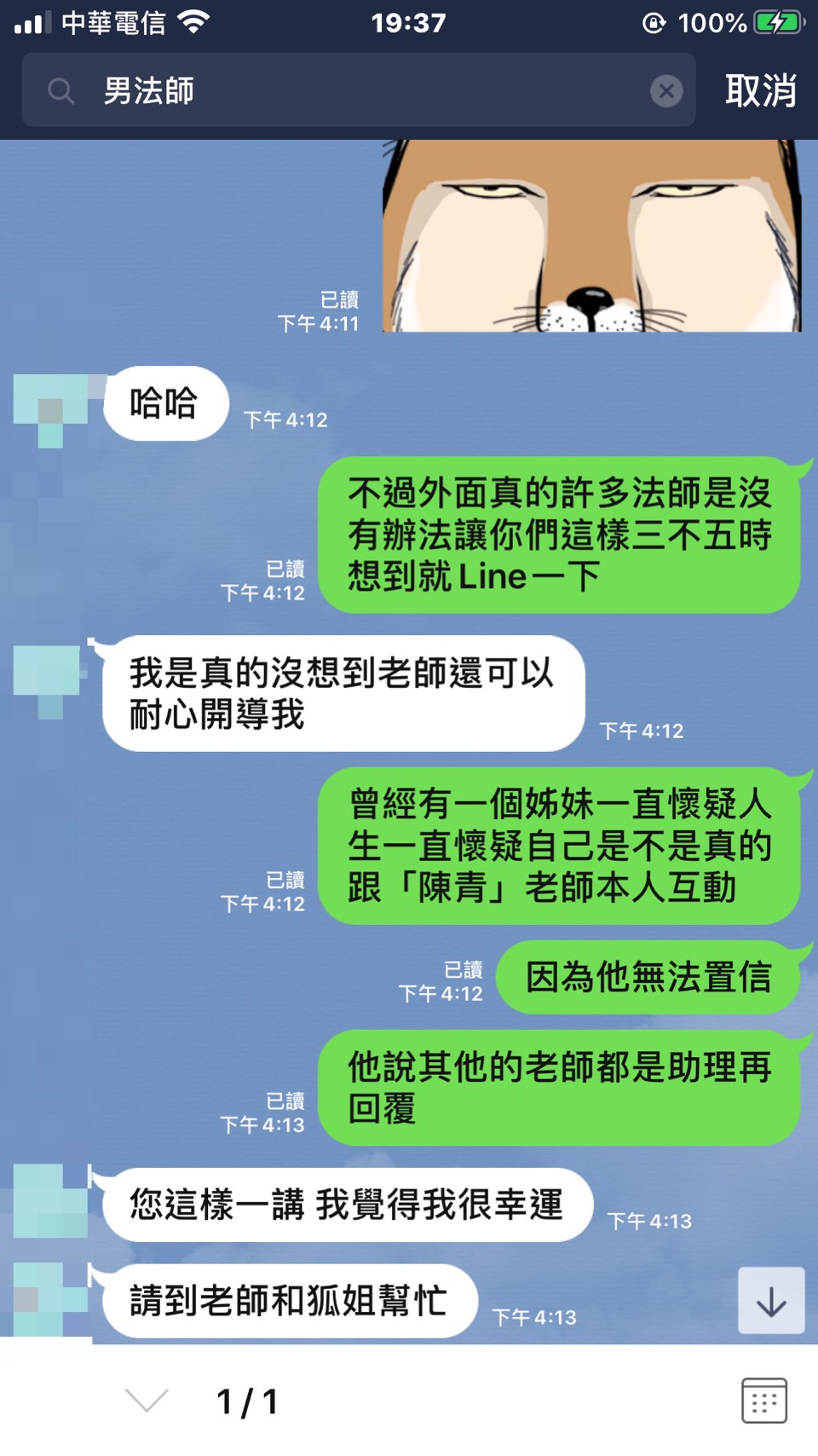Go to the next search result chevron

pyautogui.click(x=147, y=1400)
